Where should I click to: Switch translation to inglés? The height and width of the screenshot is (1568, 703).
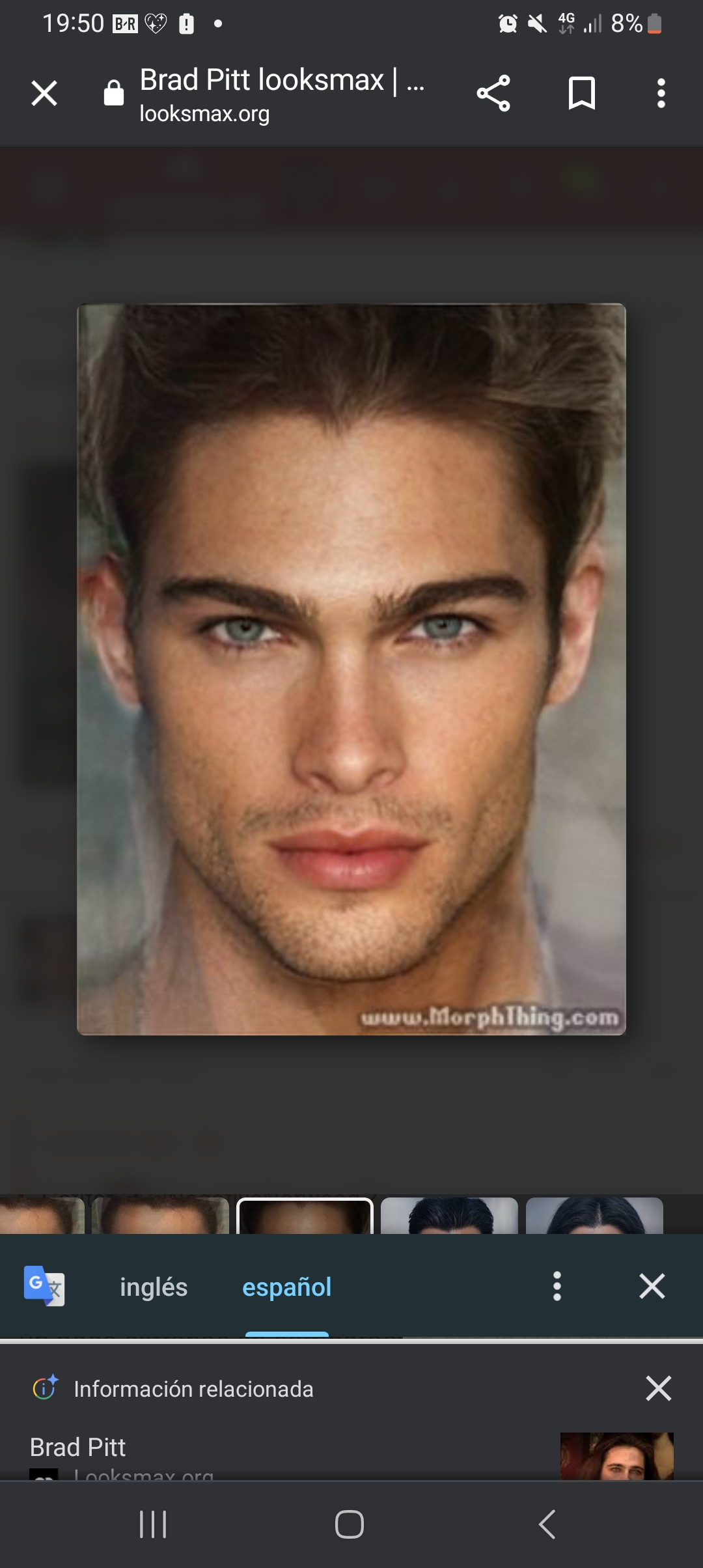point(154,1287)
